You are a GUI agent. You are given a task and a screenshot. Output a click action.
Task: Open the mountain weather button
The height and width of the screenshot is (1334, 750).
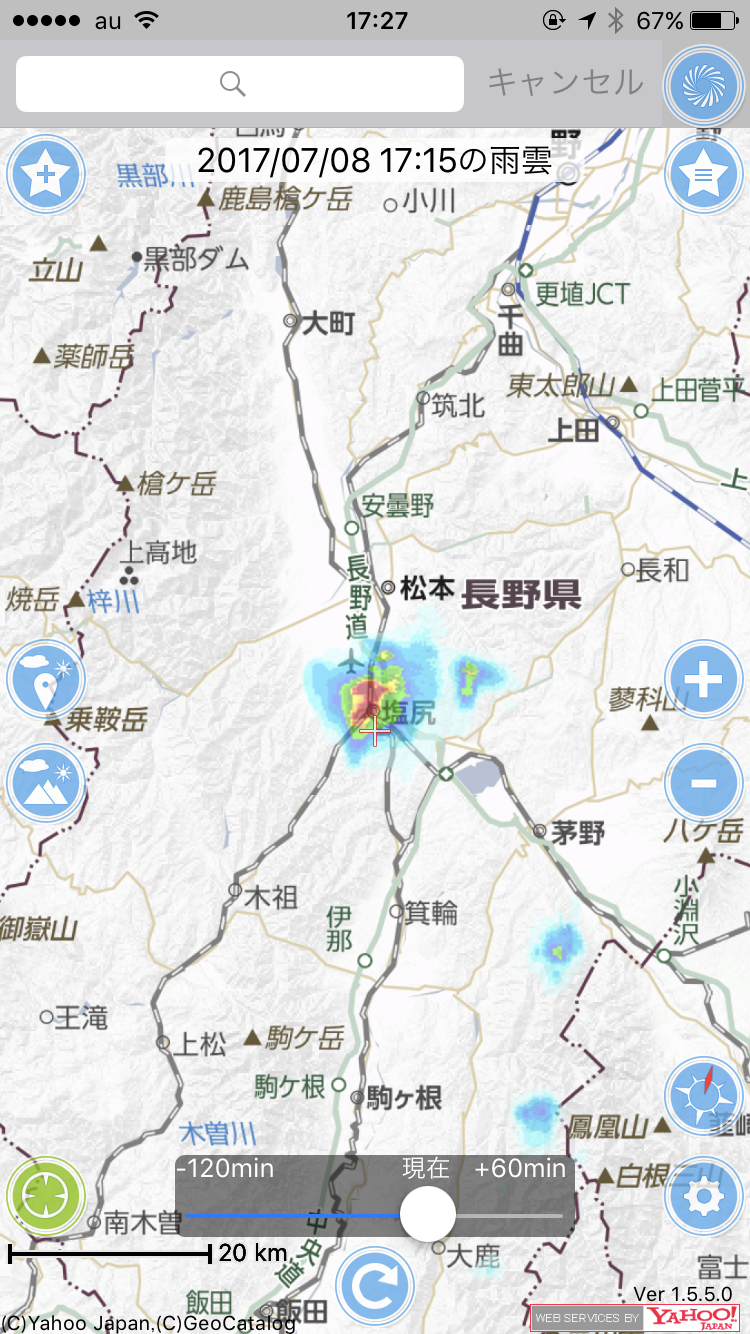pyautogui.click(x=46, y=784)
